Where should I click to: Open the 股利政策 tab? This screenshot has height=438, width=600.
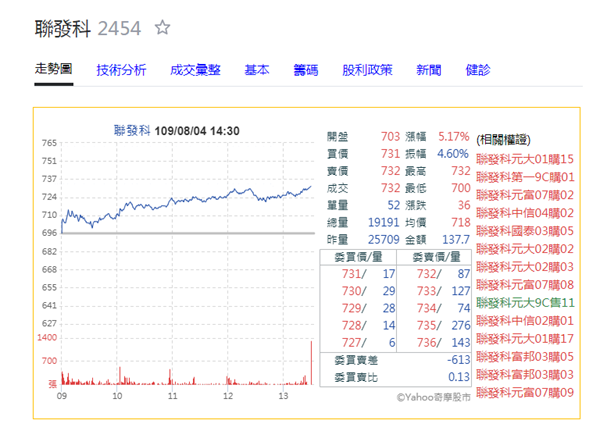[367, 70]
